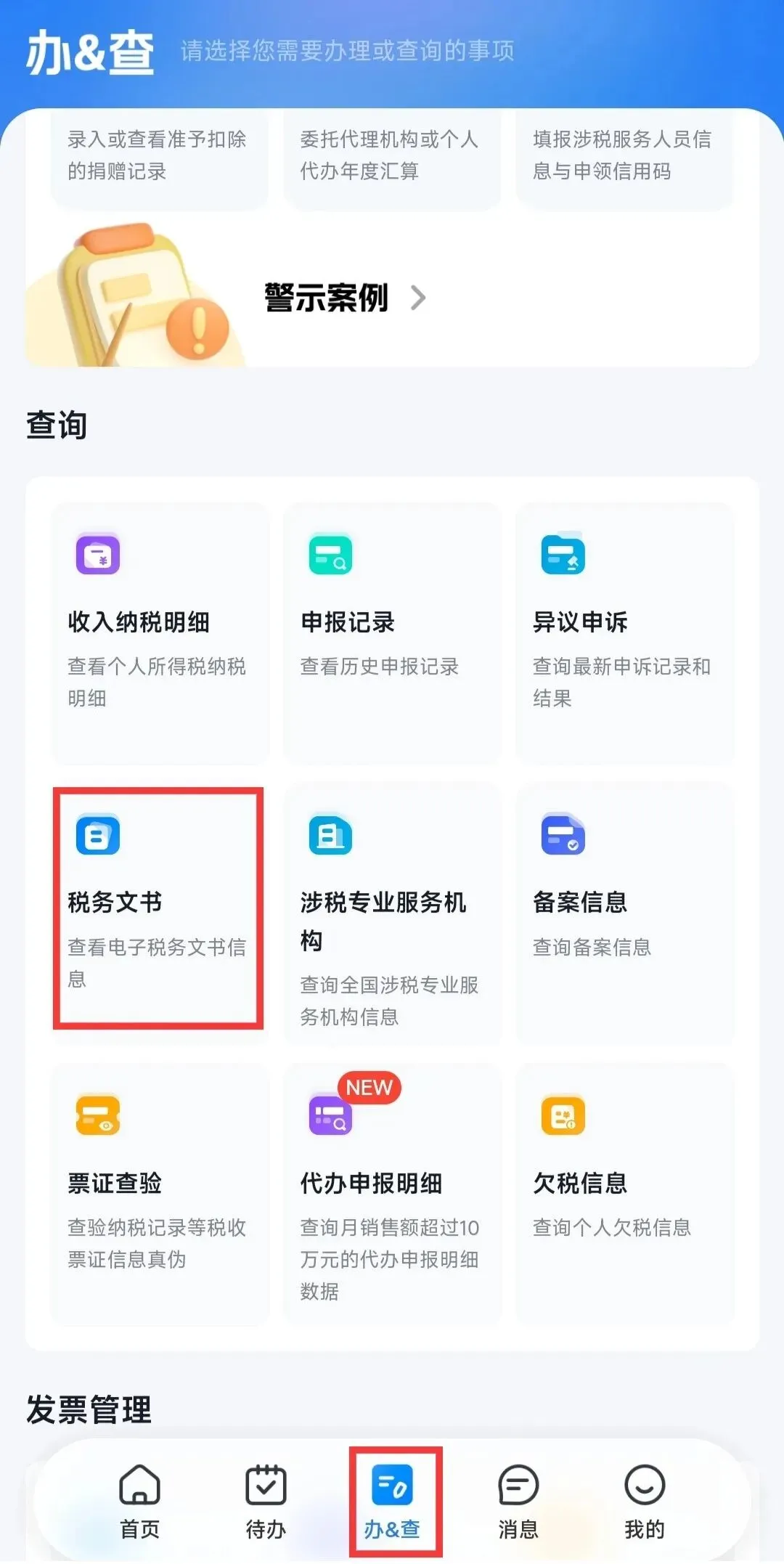784x1564 pixels.
Task: Open 涉税专业服务机构 card
Action: pyautogui.click(x=392, y=912)
